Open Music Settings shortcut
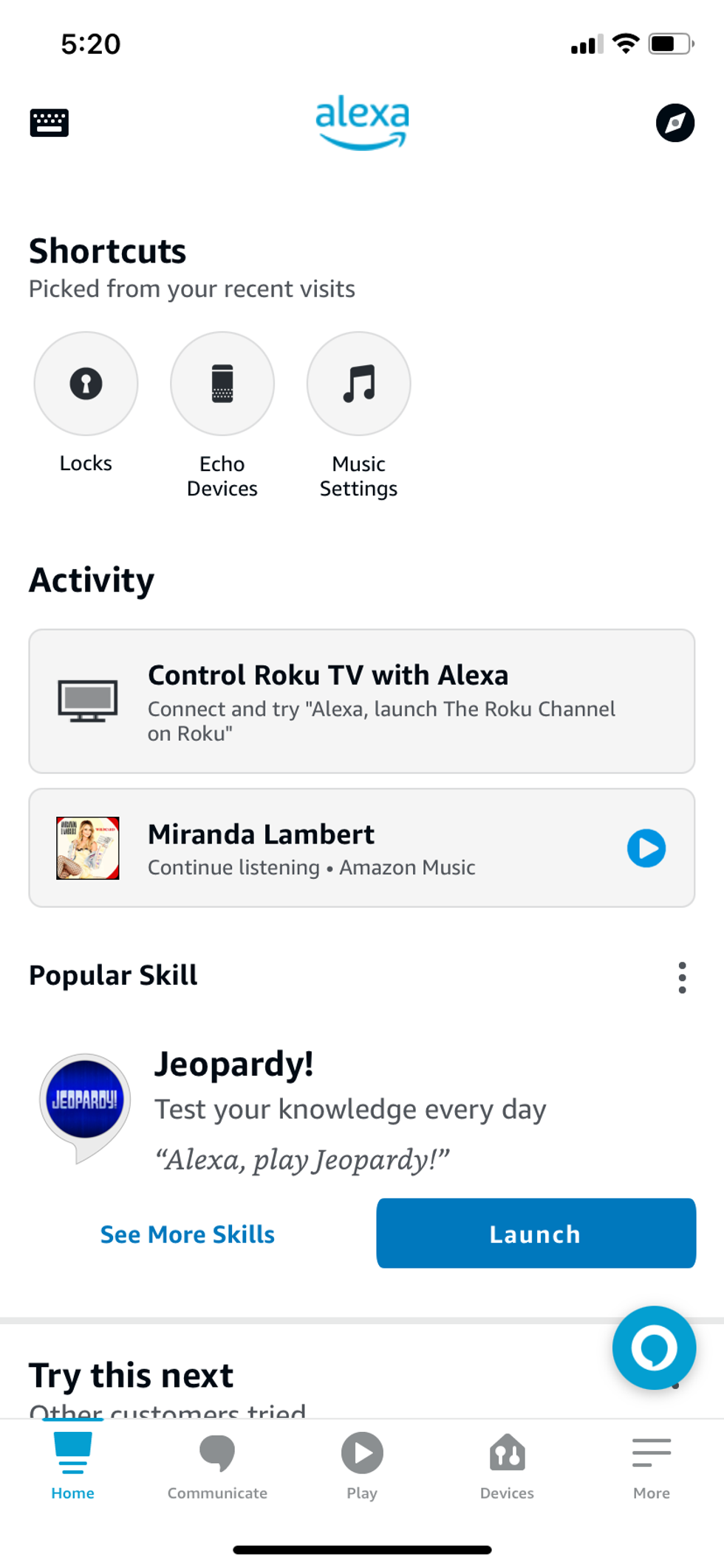 coord(358,383)
